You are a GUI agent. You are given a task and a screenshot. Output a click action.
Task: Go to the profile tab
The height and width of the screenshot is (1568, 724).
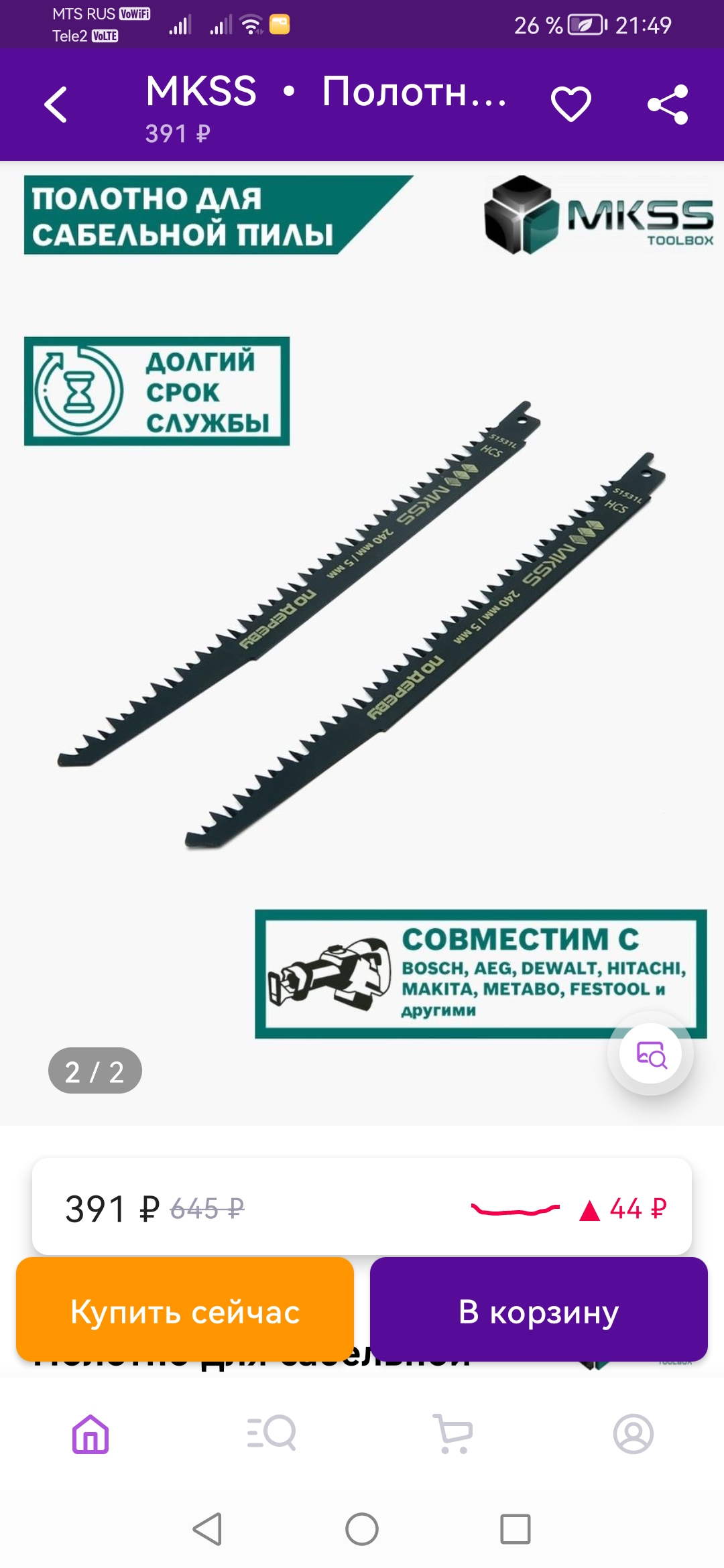pyautogui.click(x=633, y=1434)
